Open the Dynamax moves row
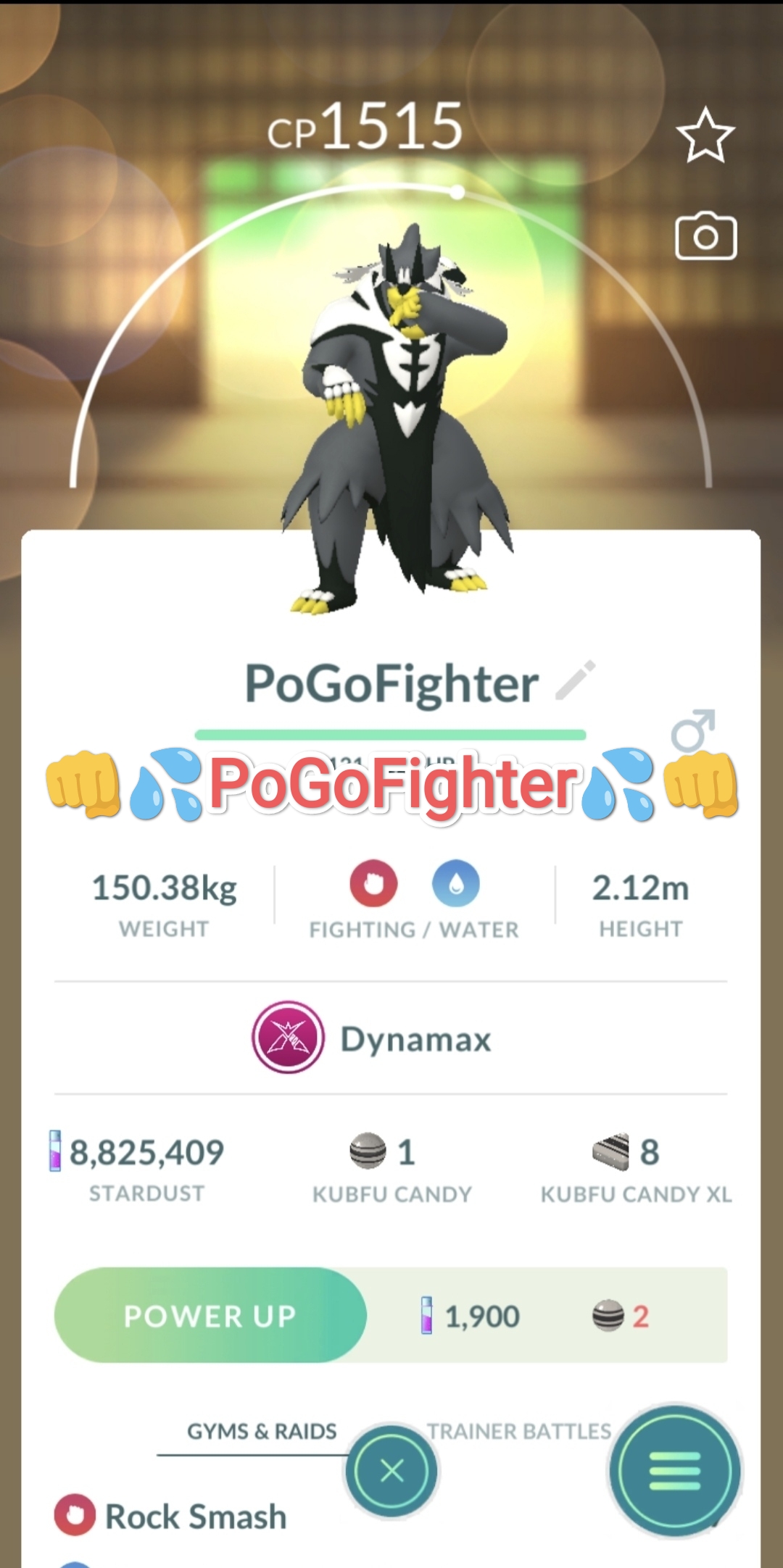Screen dimensions: 783x1568 coord(391,1038)
